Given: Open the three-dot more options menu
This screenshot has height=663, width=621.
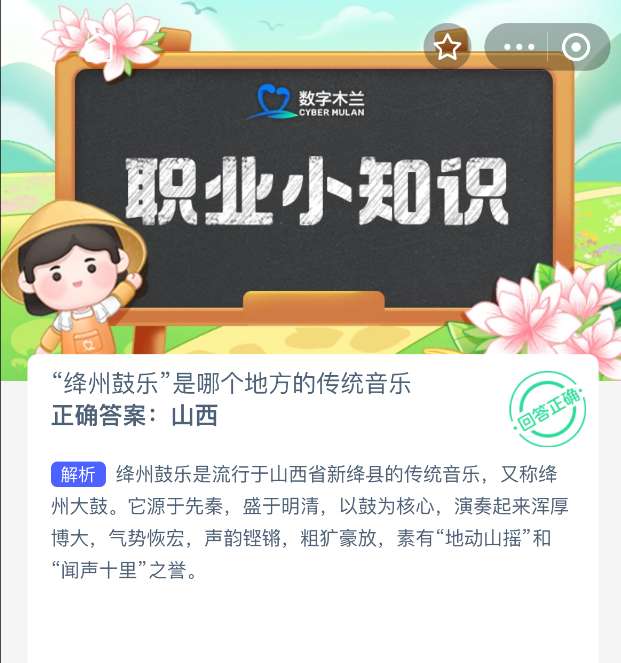Looking at the screenshot, I should (519, 47).
